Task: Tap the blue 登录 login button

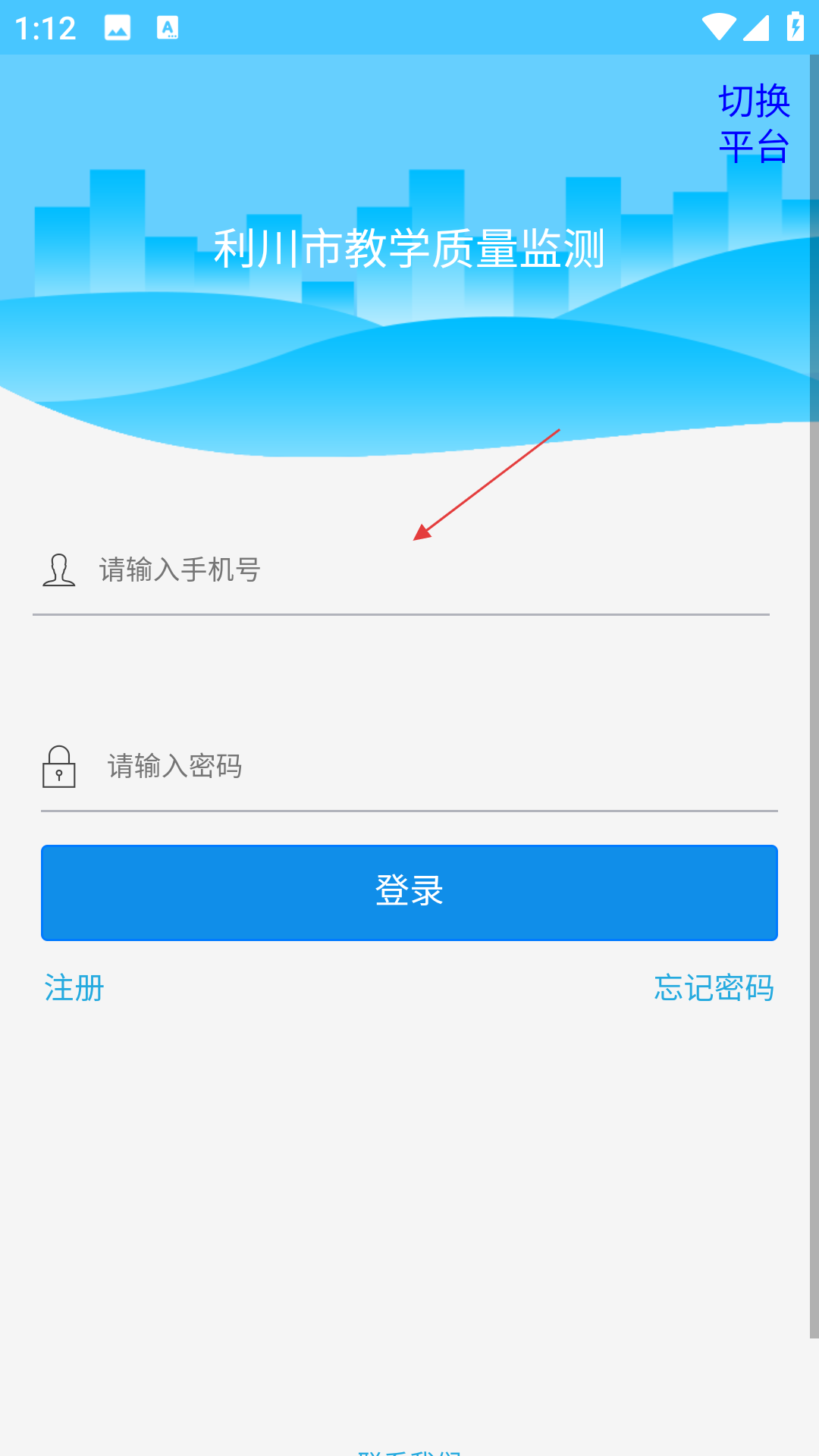Action: click(x=409, y=893)
